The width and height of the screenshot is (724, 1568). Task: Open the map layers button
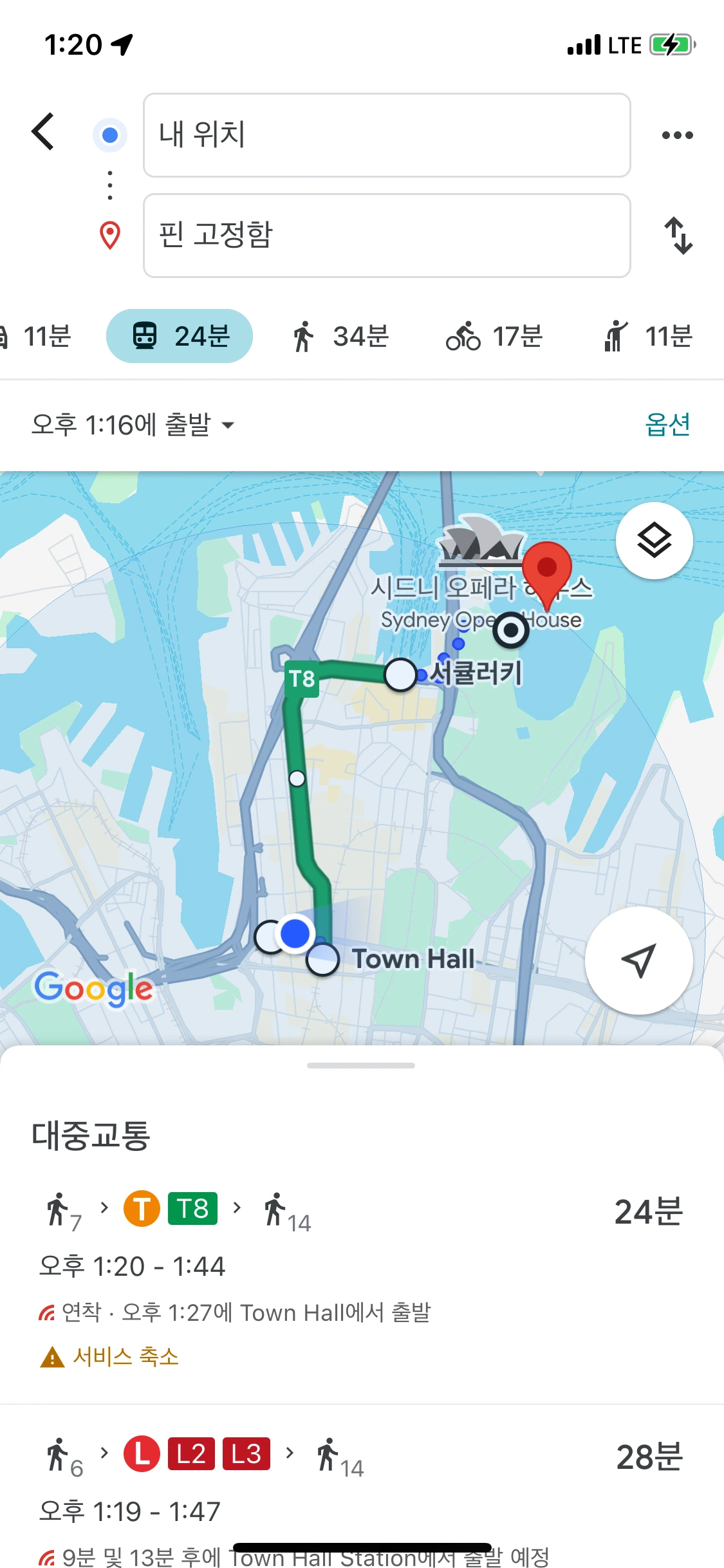(654, 541)
